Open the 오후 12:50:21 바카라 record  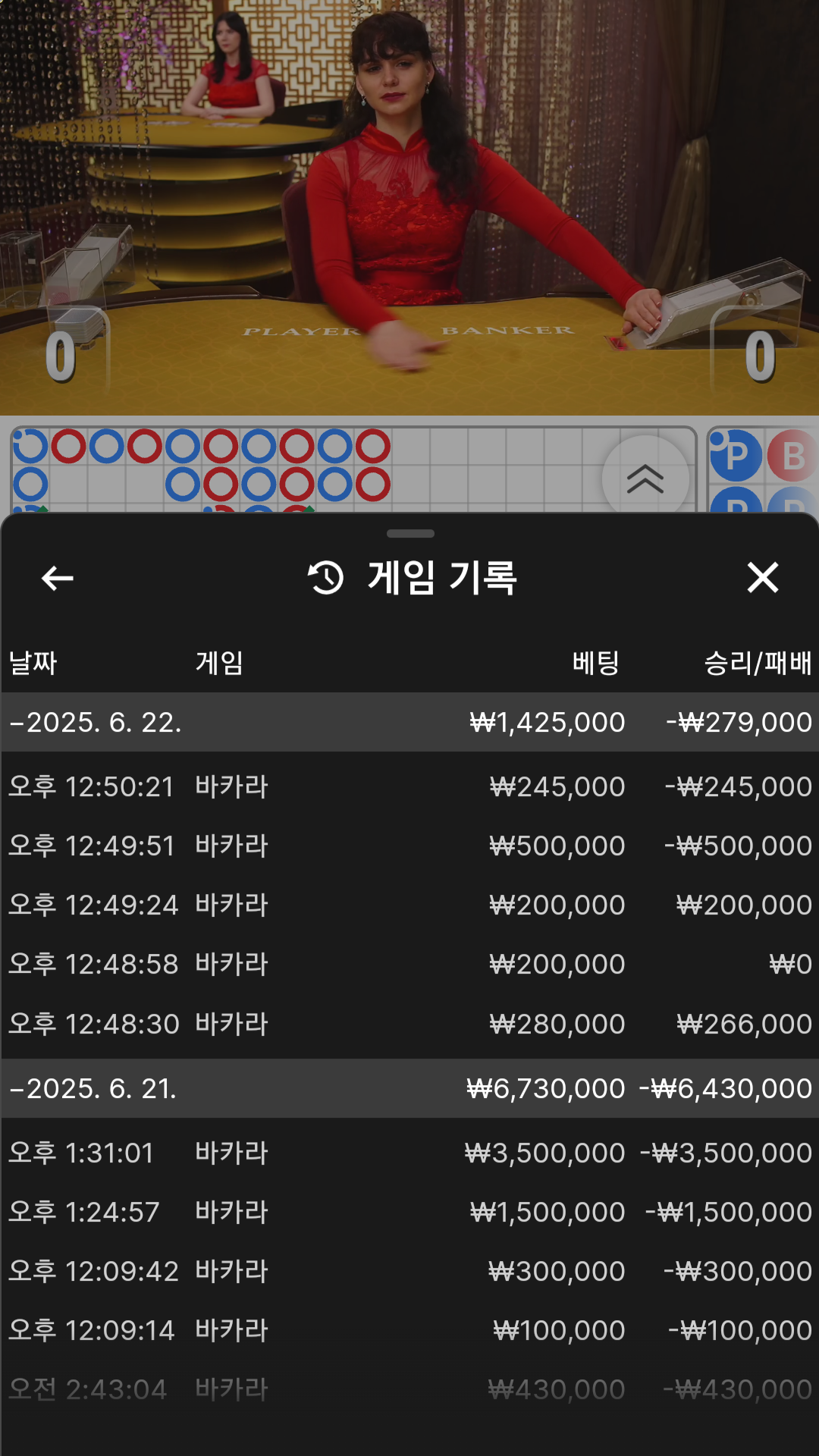(409, 786)
